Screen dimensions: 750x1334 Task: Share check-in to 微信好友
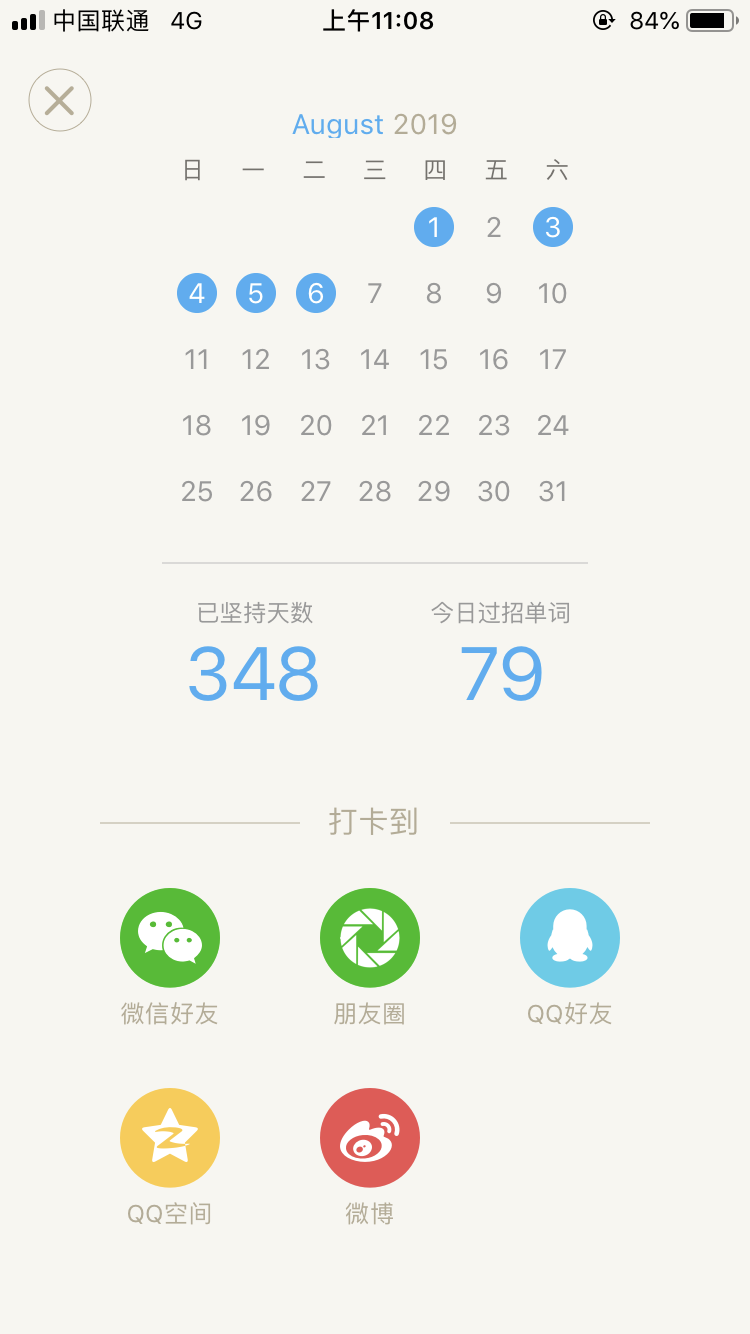(170, 938)
